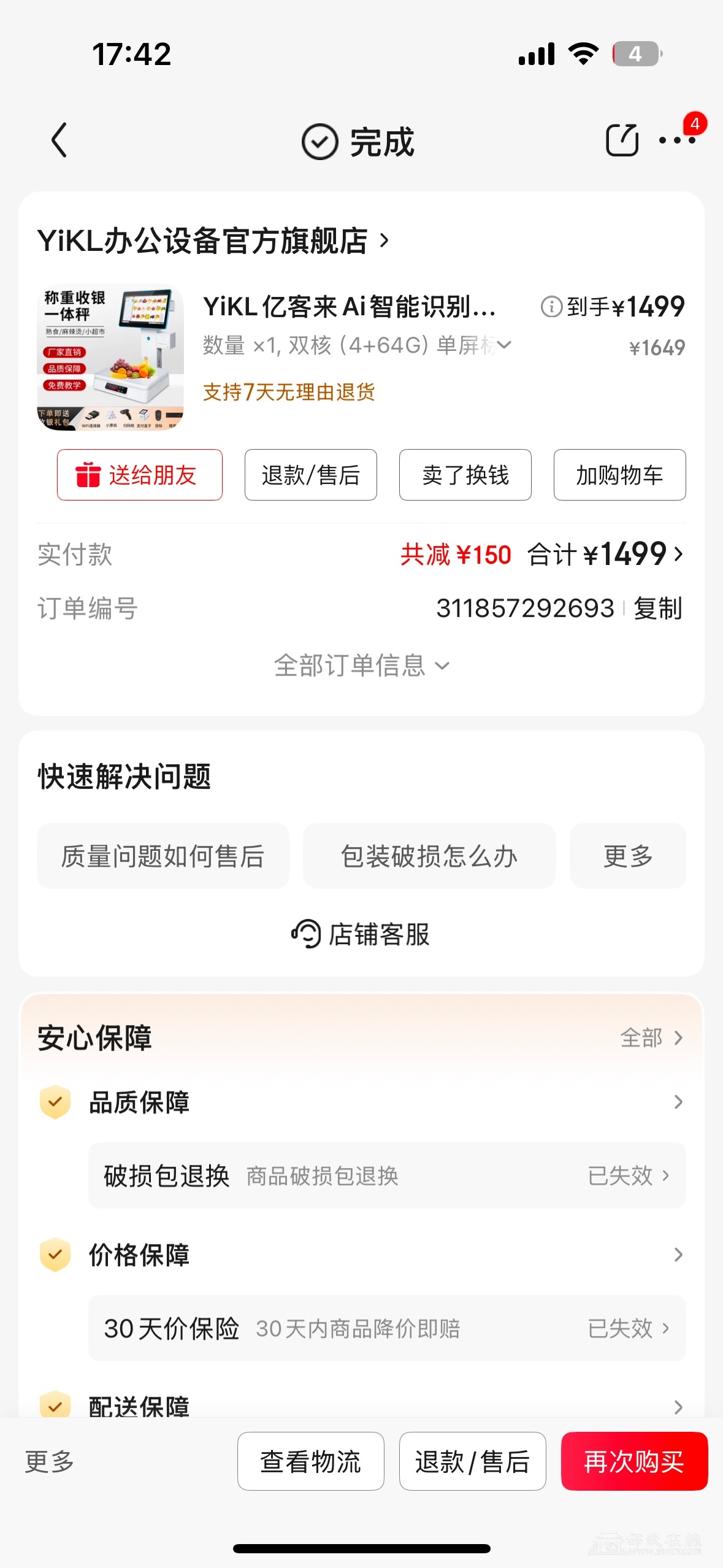Buy again with 再次购买
The width and height of the screenshot is (723, 1568).
[634, 1461]
